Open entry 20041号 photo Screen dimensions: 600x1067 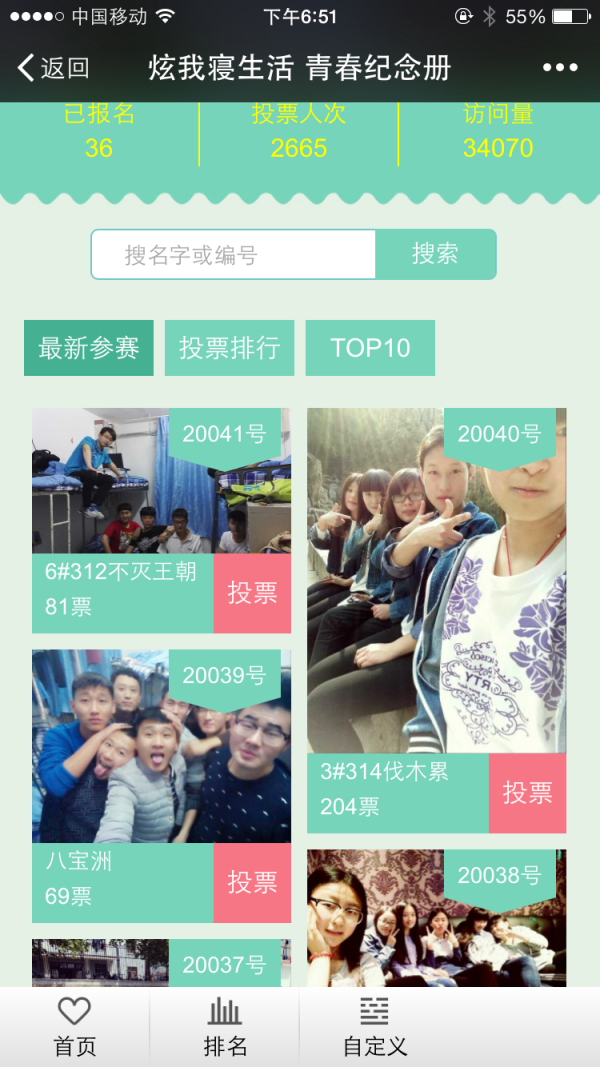161,480
